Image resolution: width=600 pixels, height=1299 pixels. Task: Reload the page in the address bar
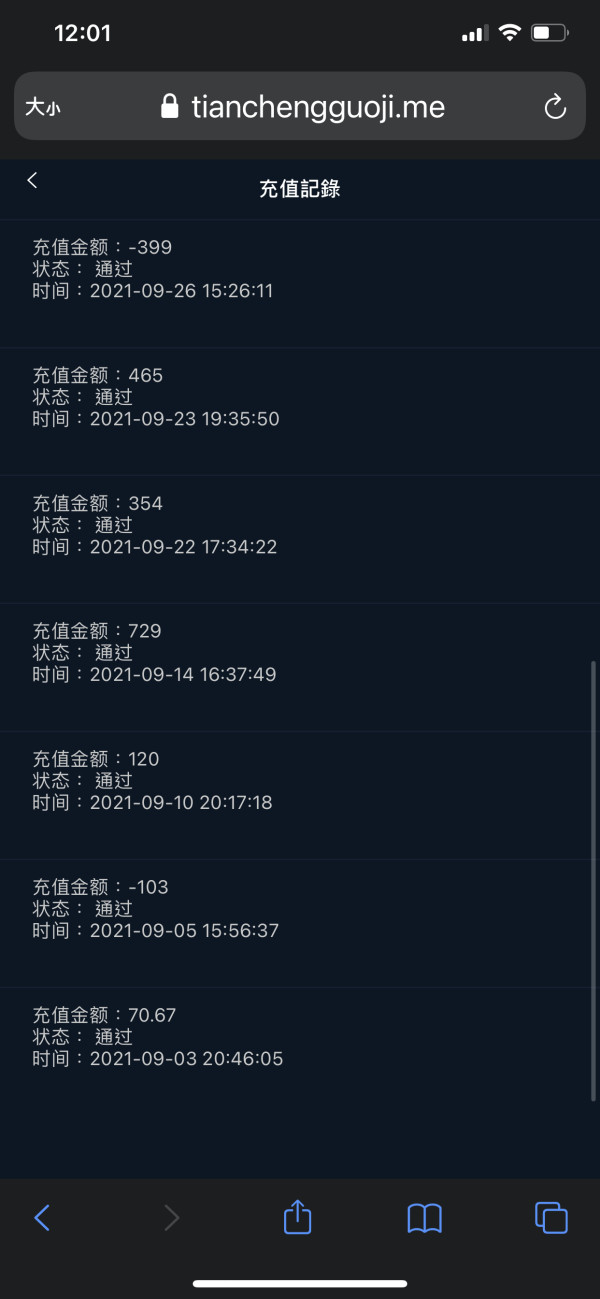tap(555, 107)
